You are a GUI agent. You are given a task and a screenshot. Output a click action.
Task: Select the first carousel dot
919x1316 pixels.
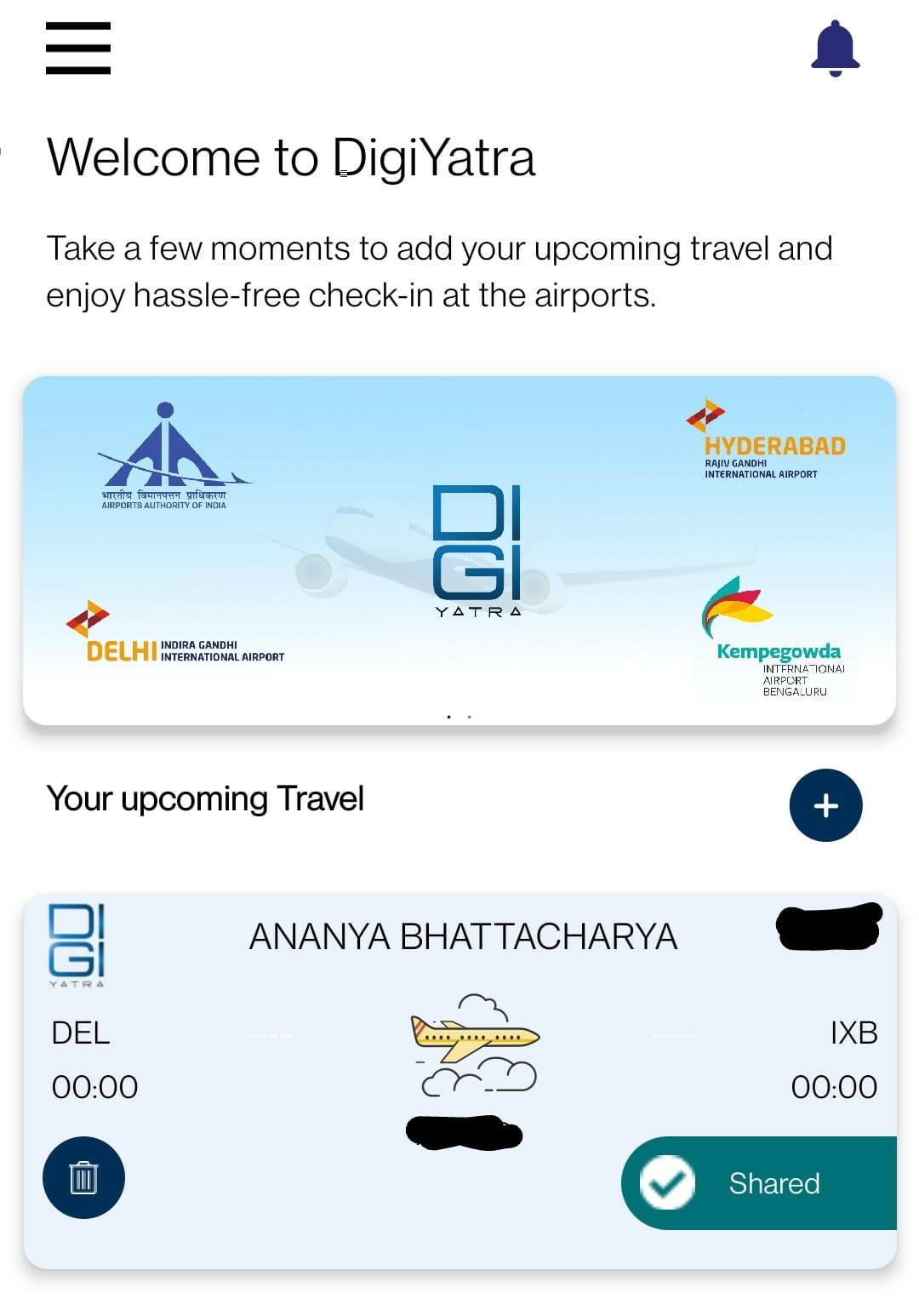click(x=449, y=718)
